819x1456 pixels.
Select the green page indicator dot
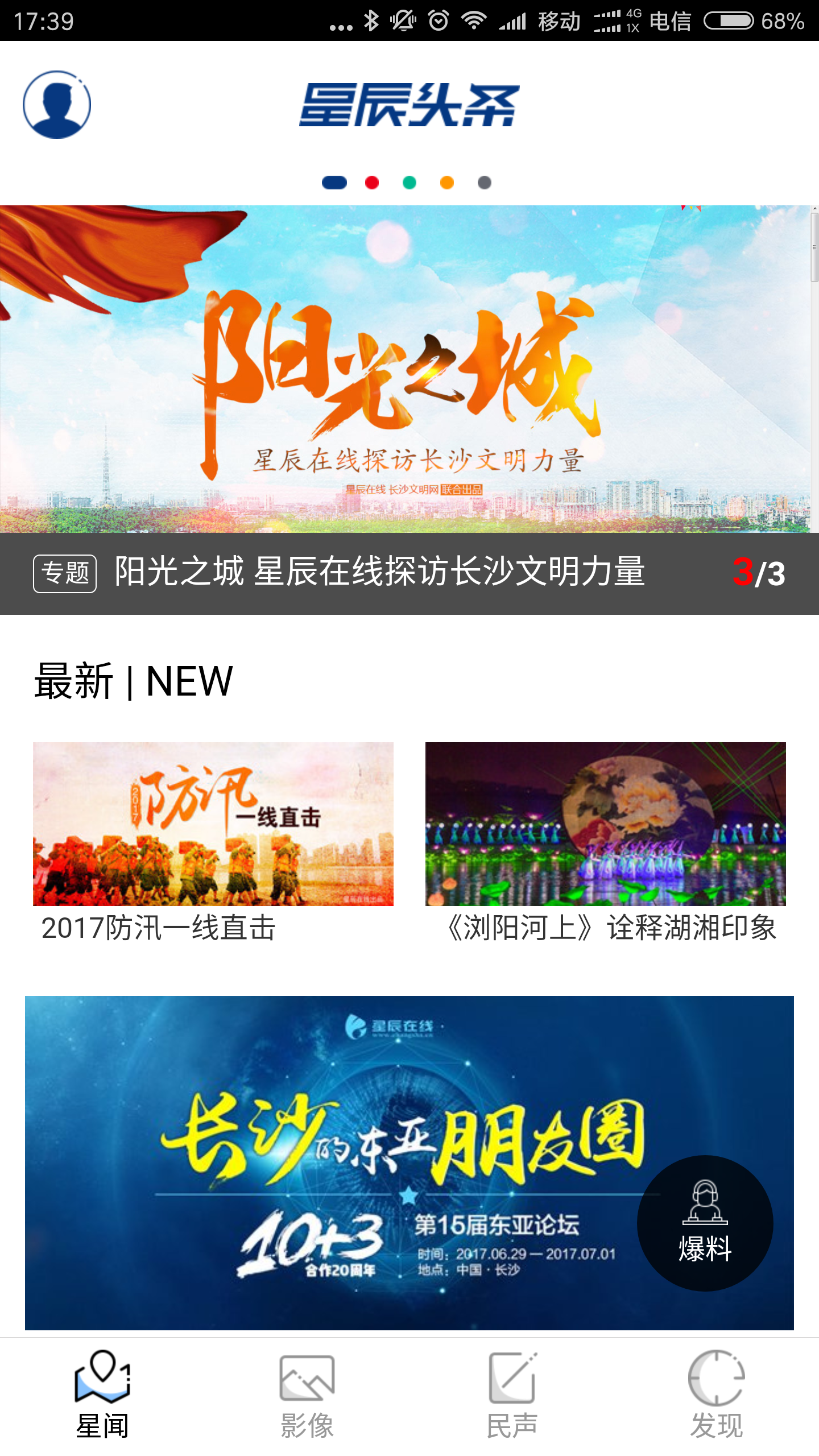(409, 183)
